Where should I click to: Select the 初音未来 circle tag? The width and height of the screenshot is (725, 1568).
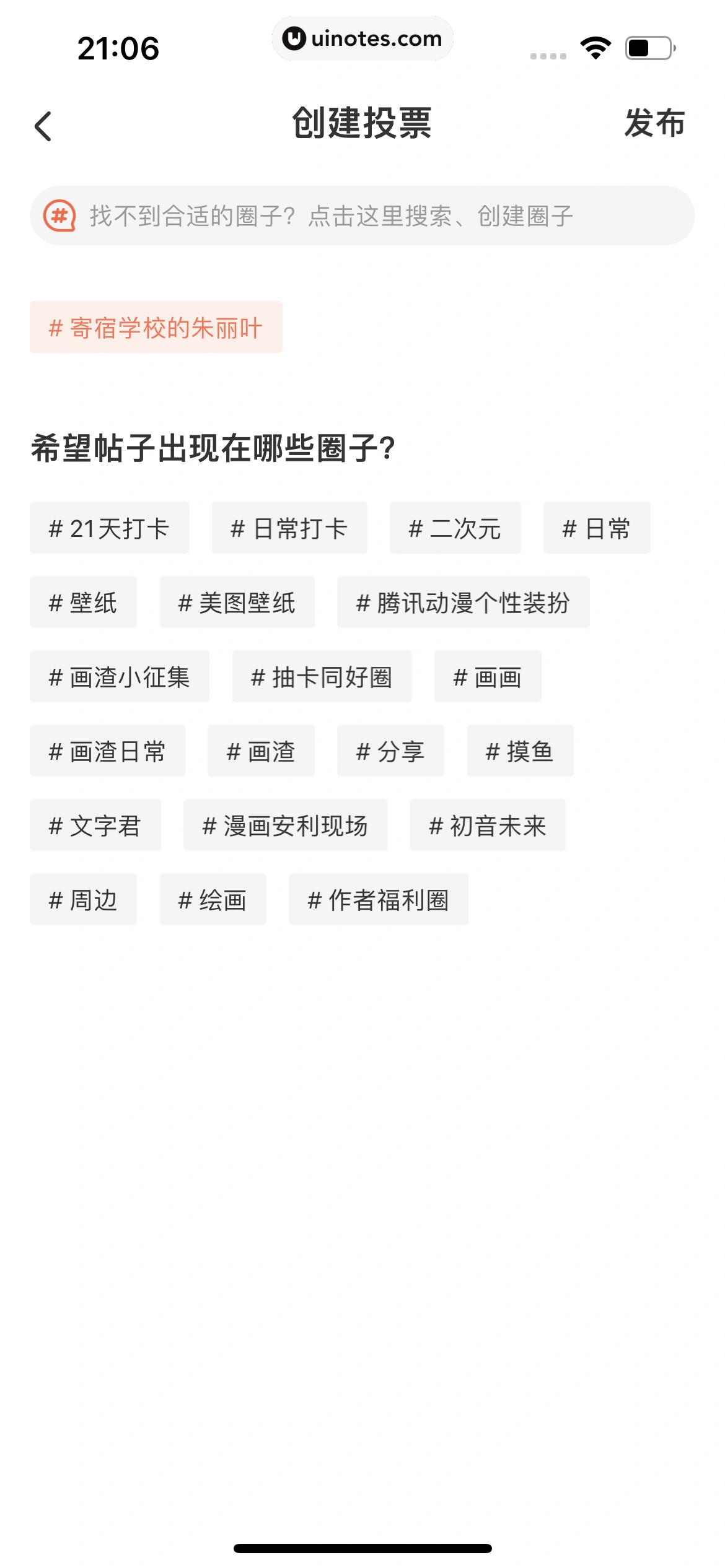[x=487, y=825]
